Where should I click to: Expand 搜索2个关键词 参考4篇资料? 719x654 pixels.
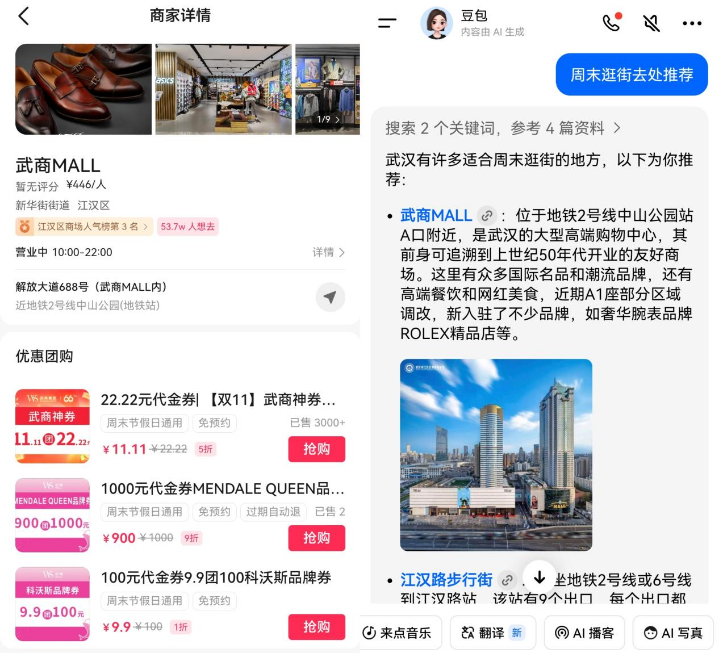(503, 128)
